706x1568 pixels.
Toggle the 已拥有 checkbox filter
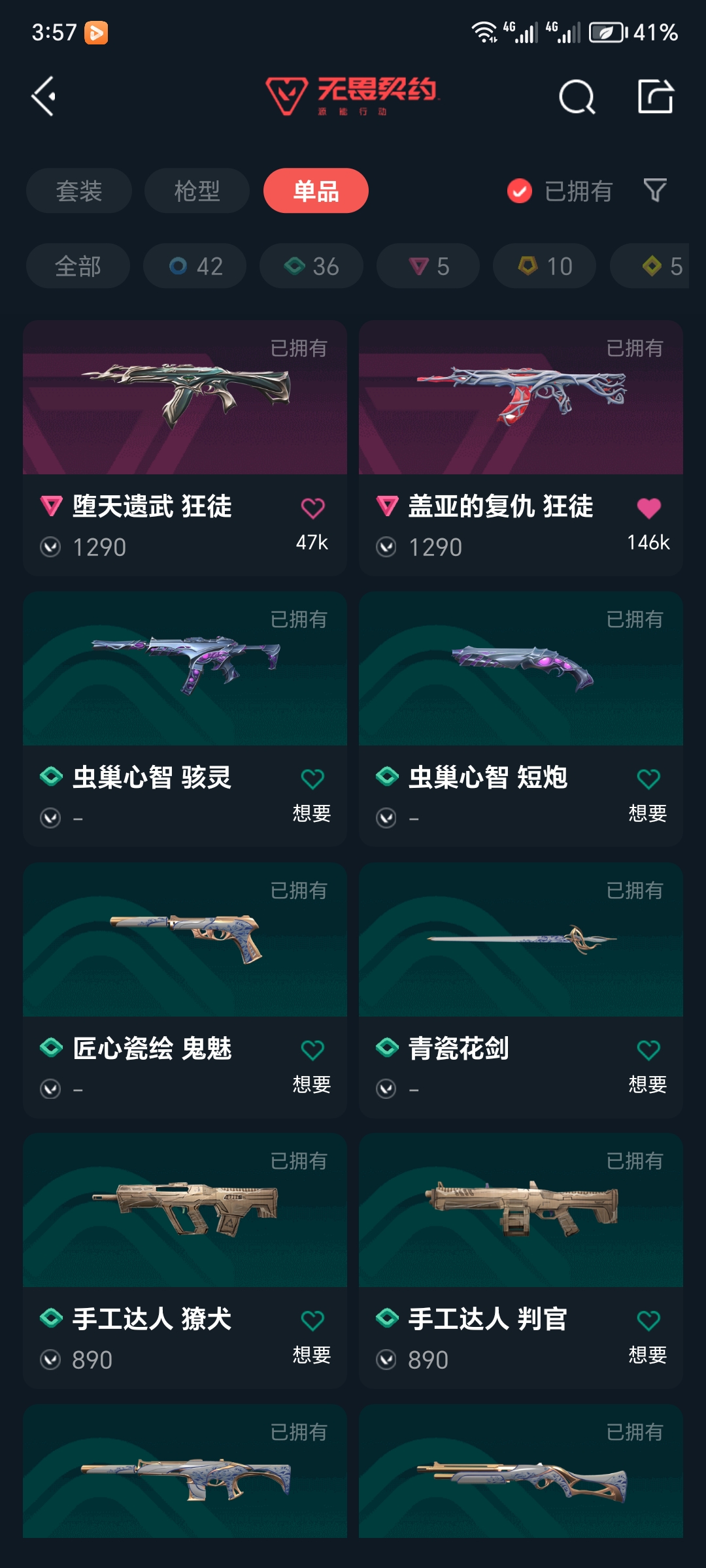pyautogui.click(x=520, y=191)
